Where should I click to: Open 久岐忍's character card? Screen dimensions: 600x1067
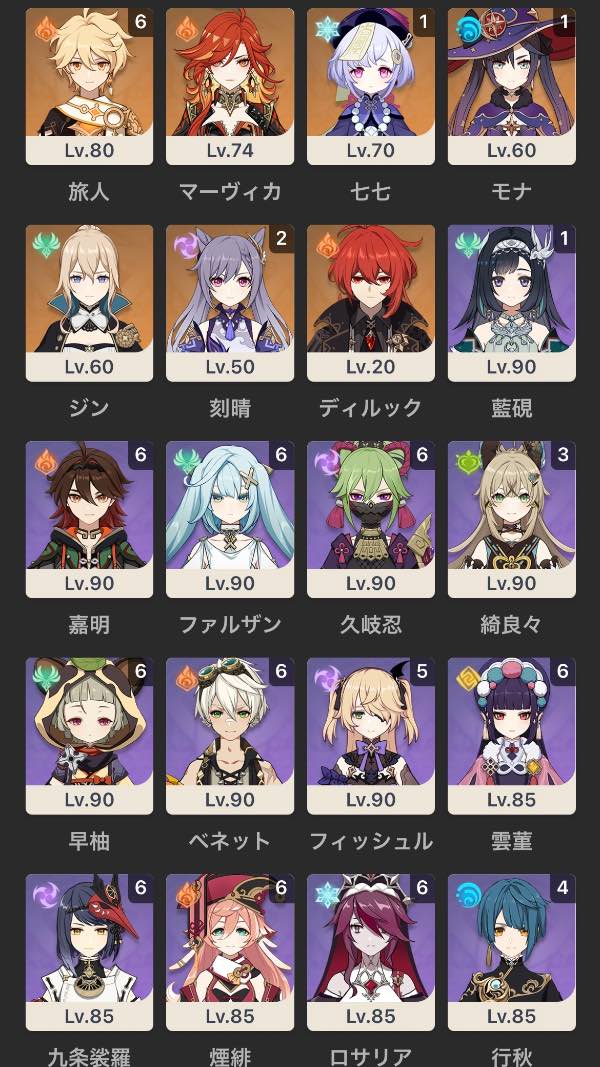(x=371, y=520)
